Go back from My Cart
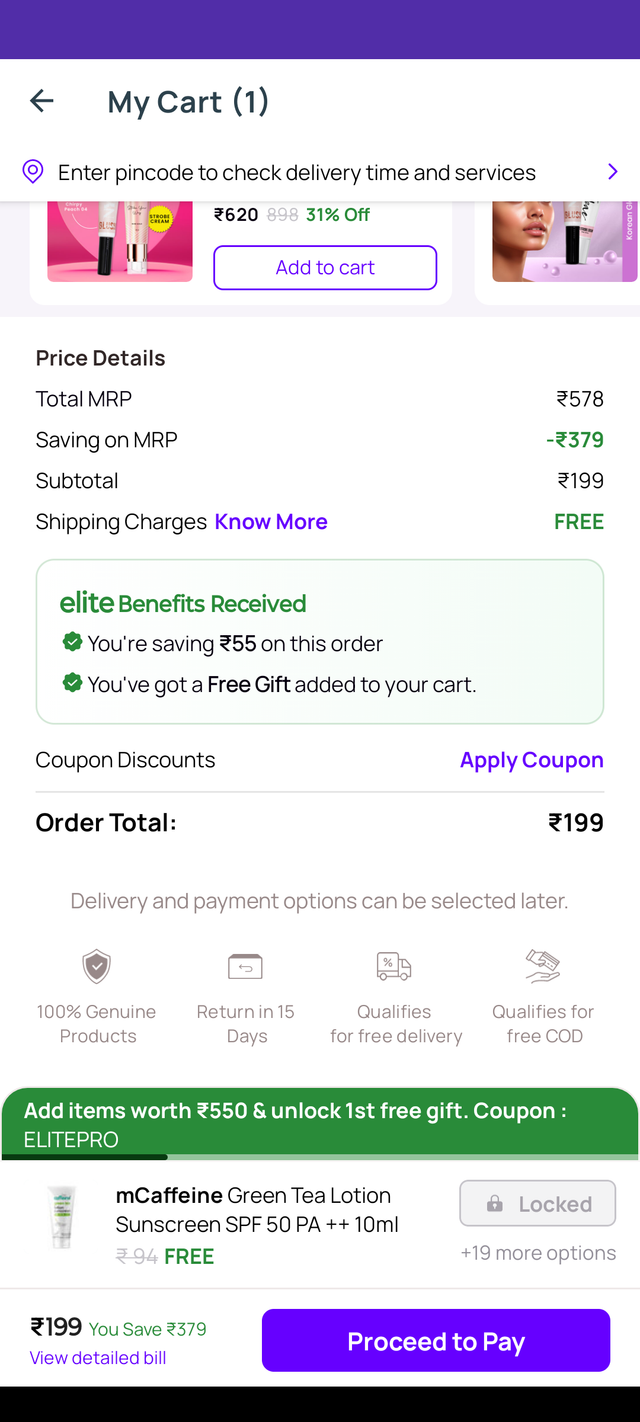 tap(42, 101)
